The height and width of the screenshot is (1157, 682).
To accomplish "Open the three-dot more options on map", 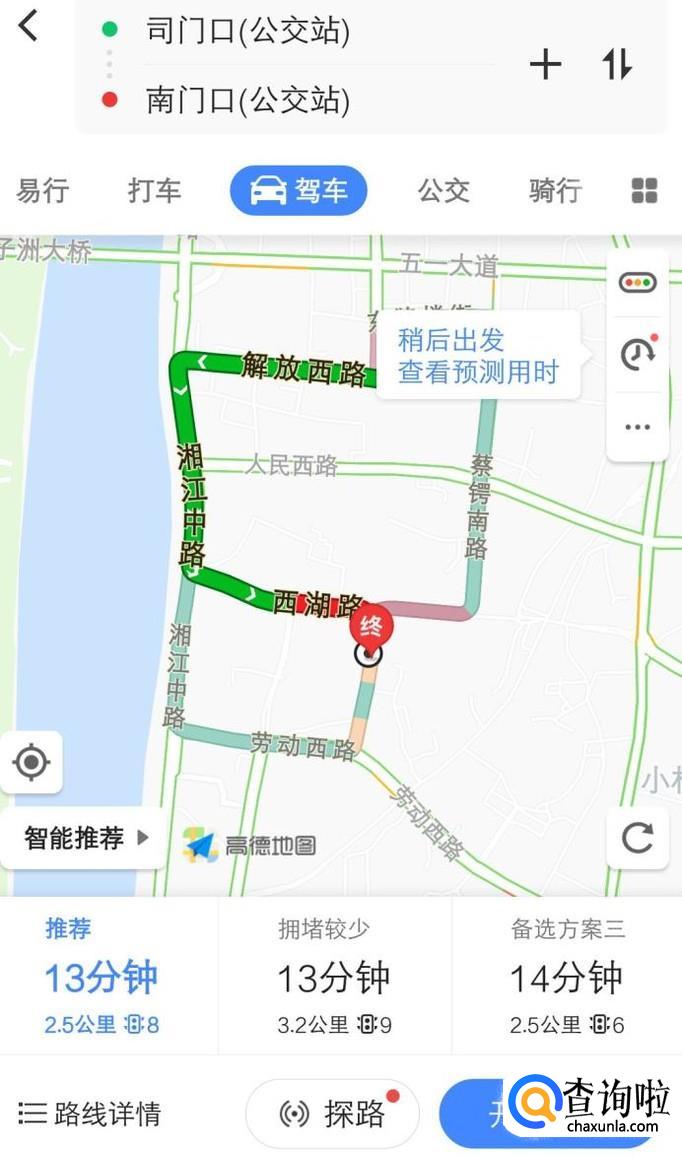I will click(x=638, y=427).
